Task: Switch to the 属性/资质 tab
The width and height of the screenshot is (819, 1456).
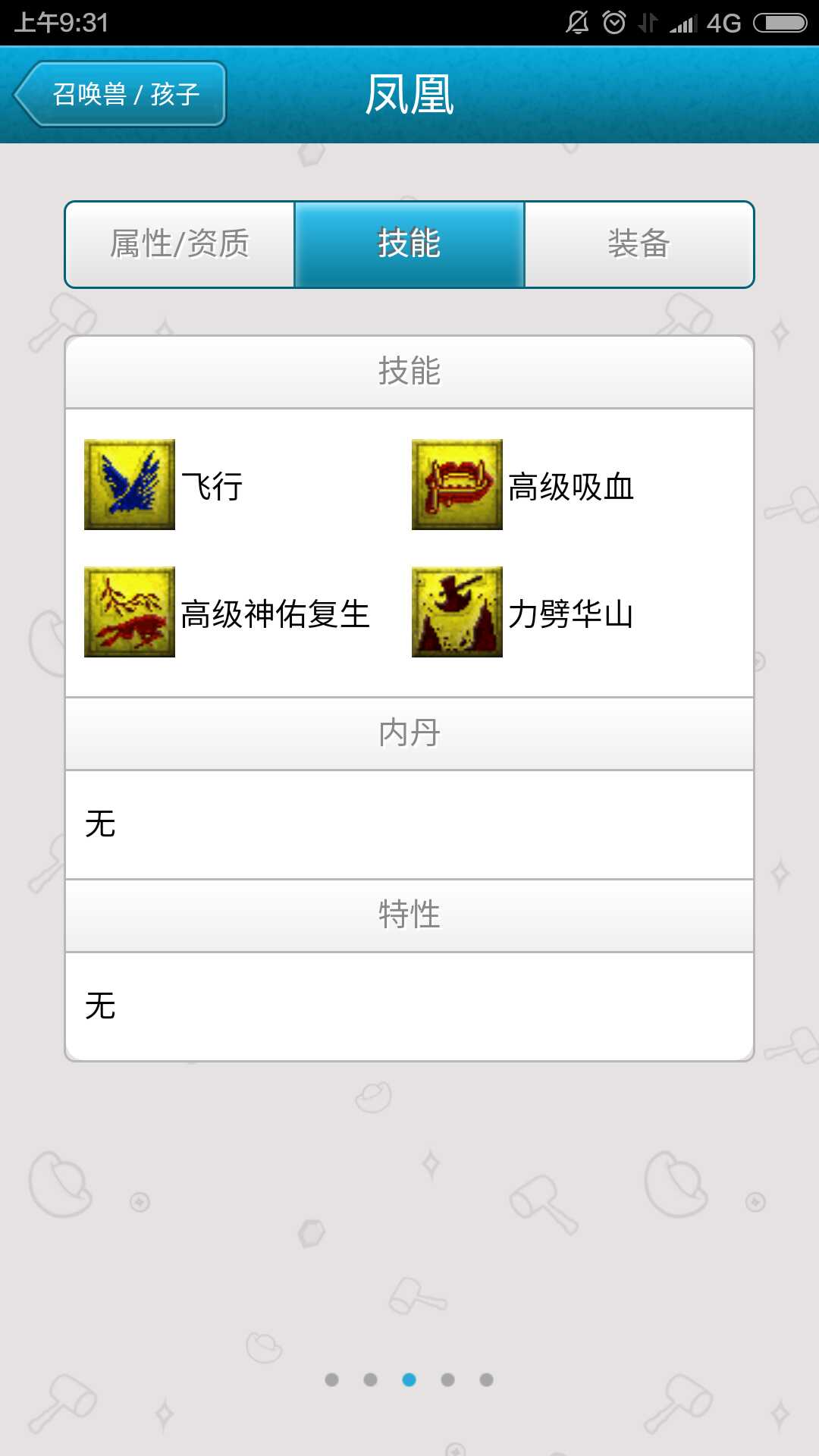Action: coord(180,244)
